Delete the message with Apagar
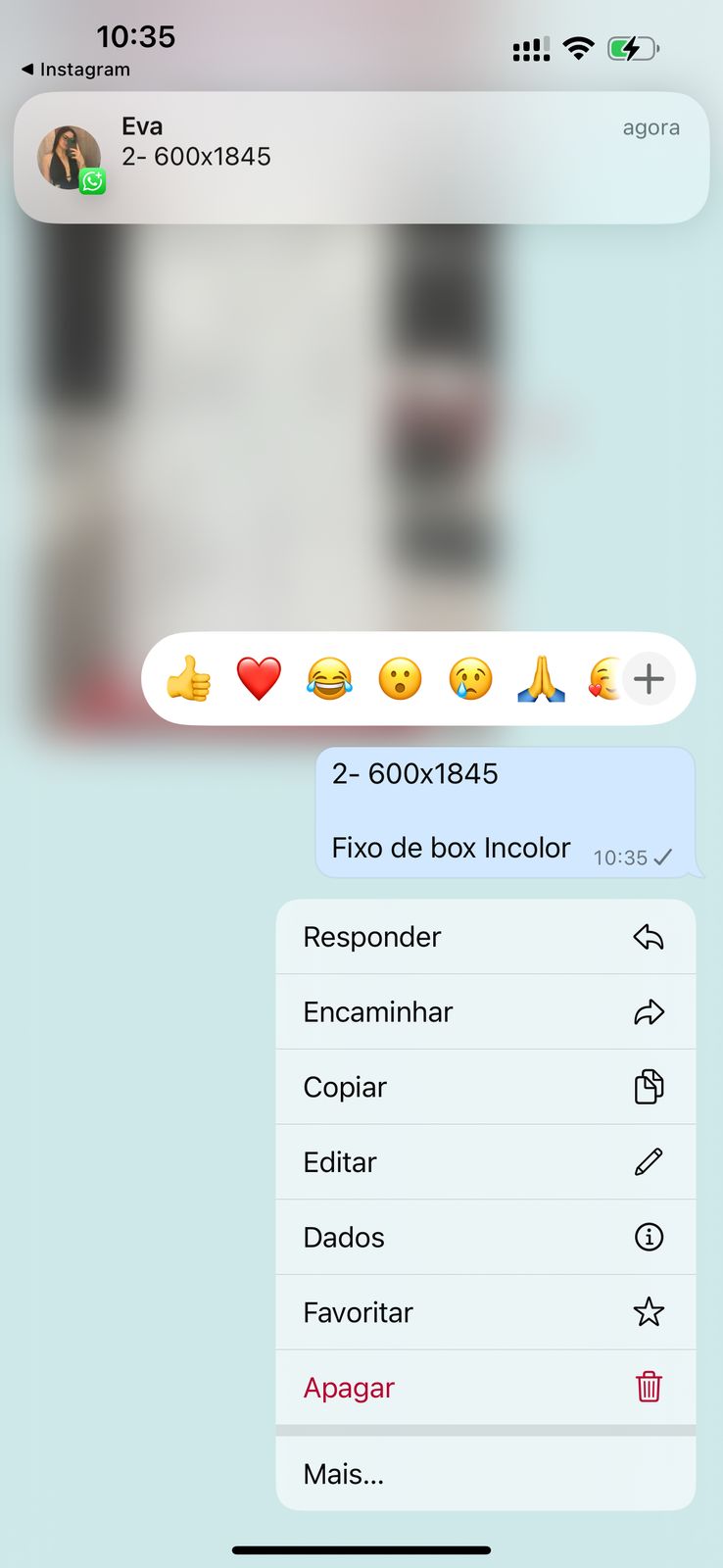The image size is (723, 1568). [486, 1388]
